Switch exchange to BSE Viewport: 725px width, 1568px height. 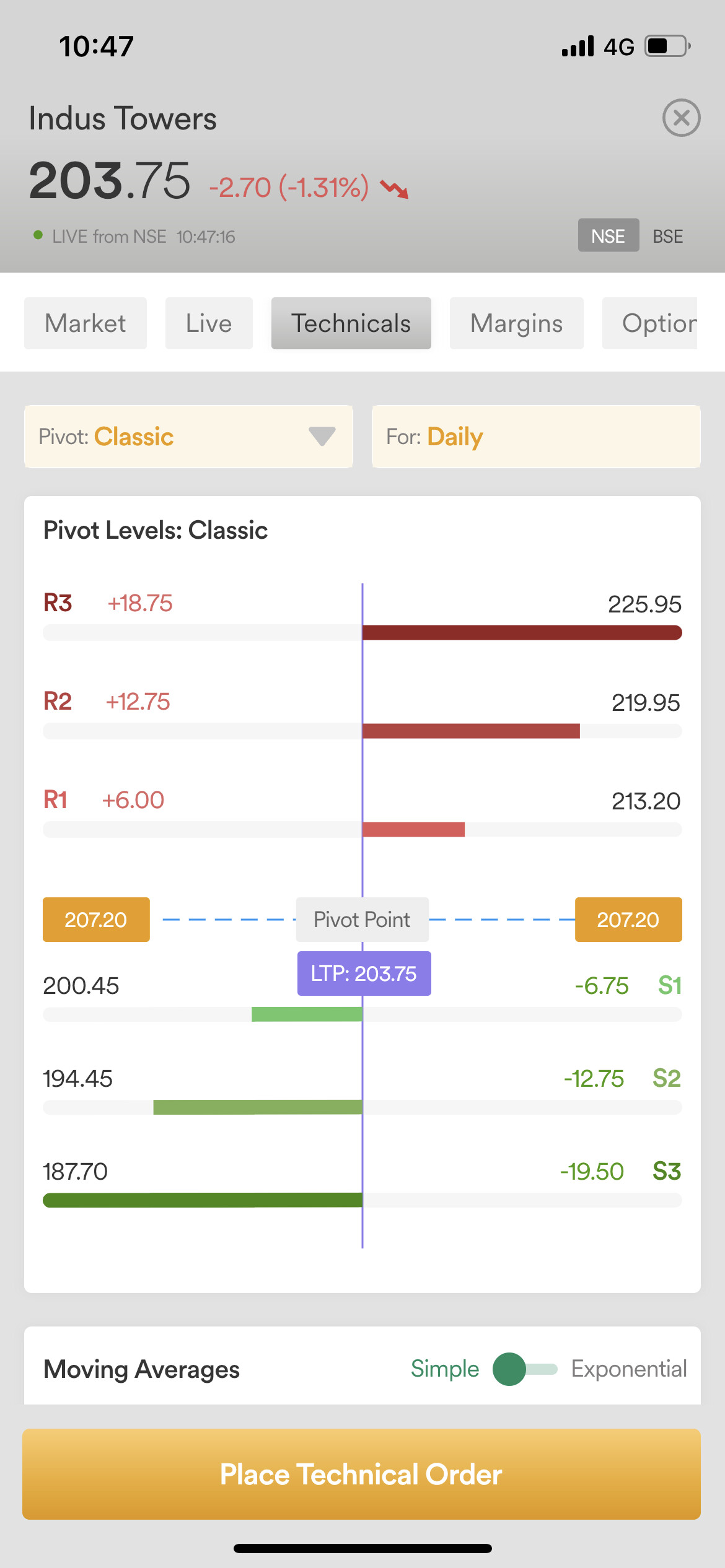[x=667, y=236]
